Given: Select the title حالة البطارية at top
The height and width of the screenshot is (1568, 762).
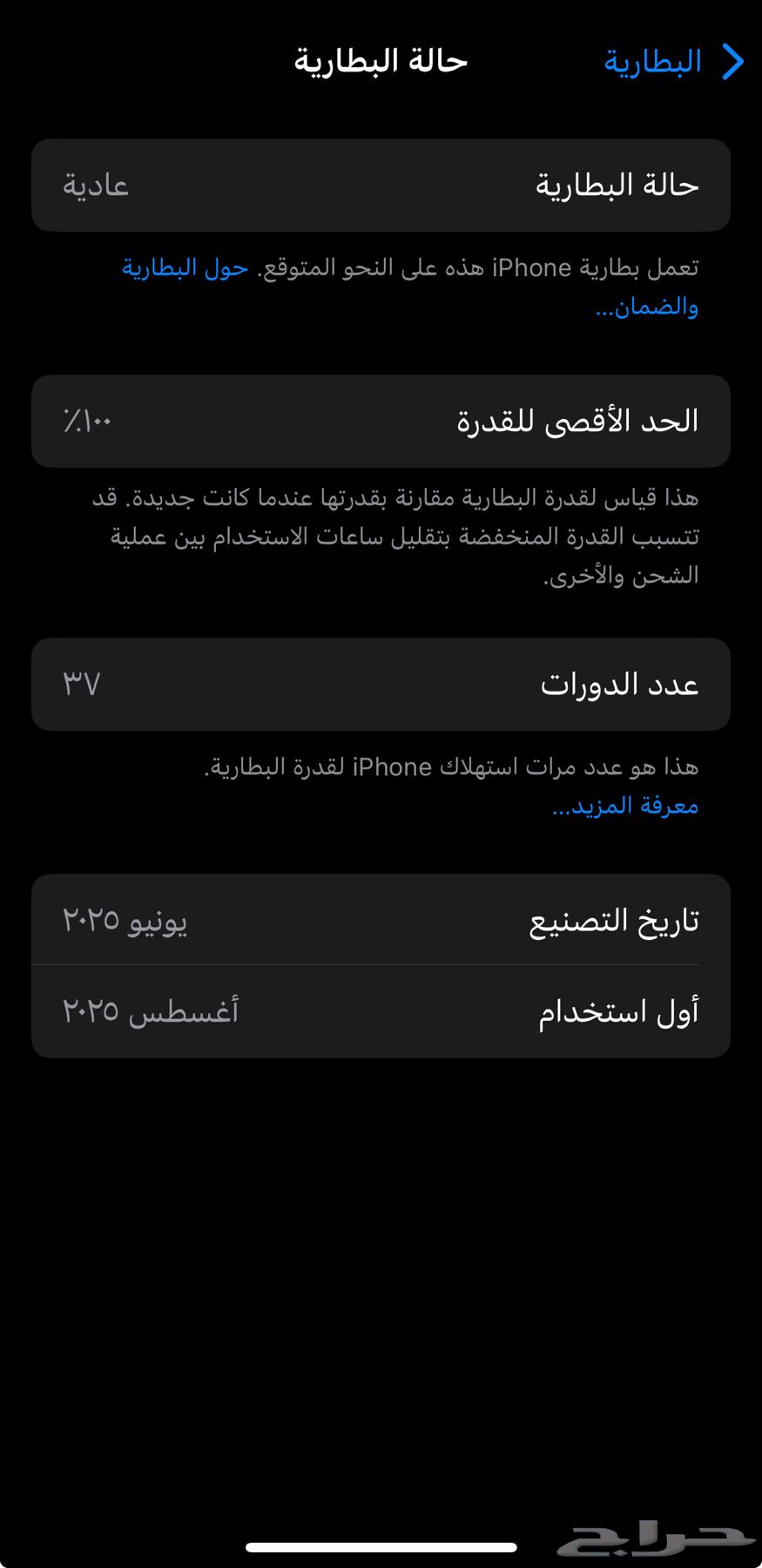Looking at the screenshot, I should 379,61.
